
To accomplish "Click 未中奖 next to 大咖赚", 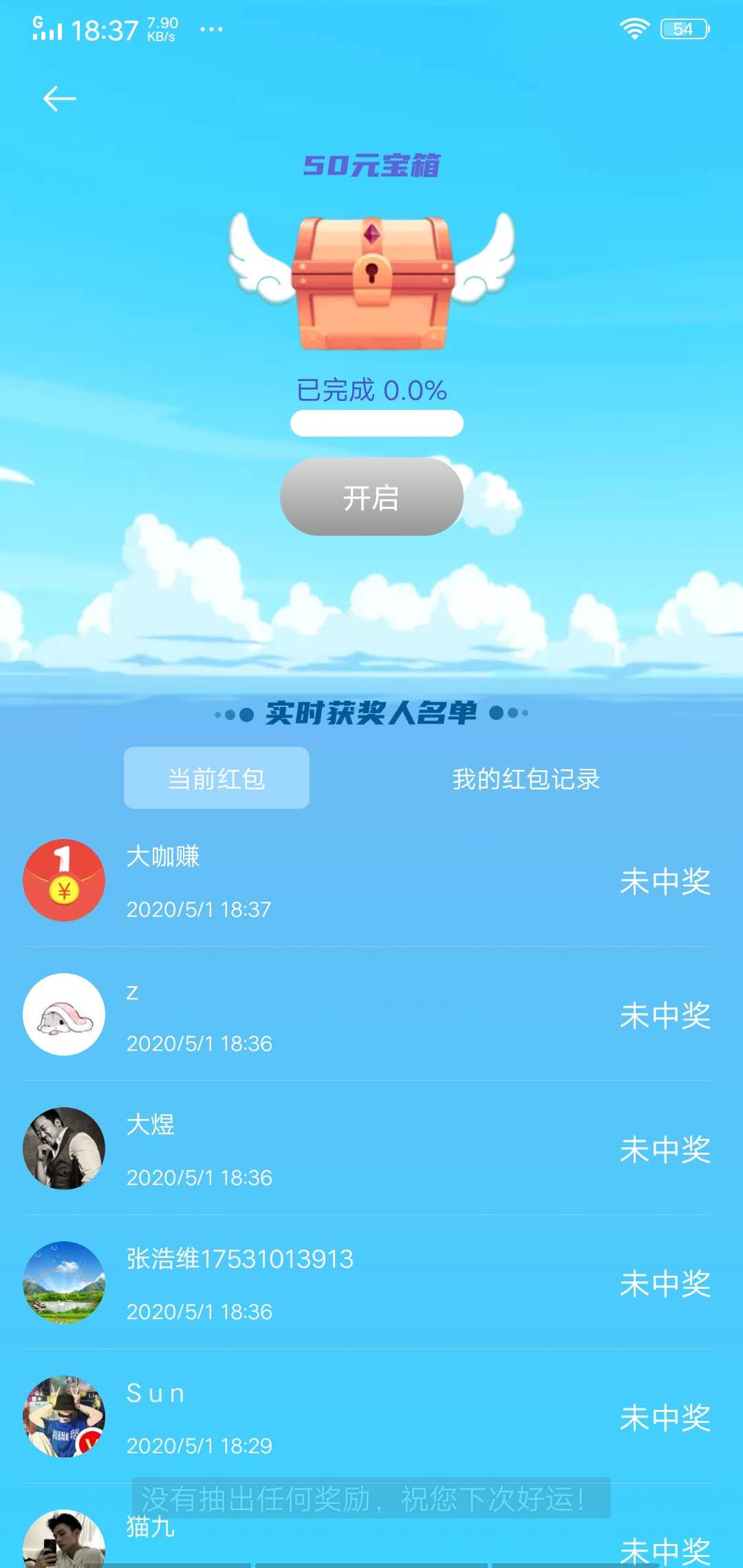I will pos(665,882).
